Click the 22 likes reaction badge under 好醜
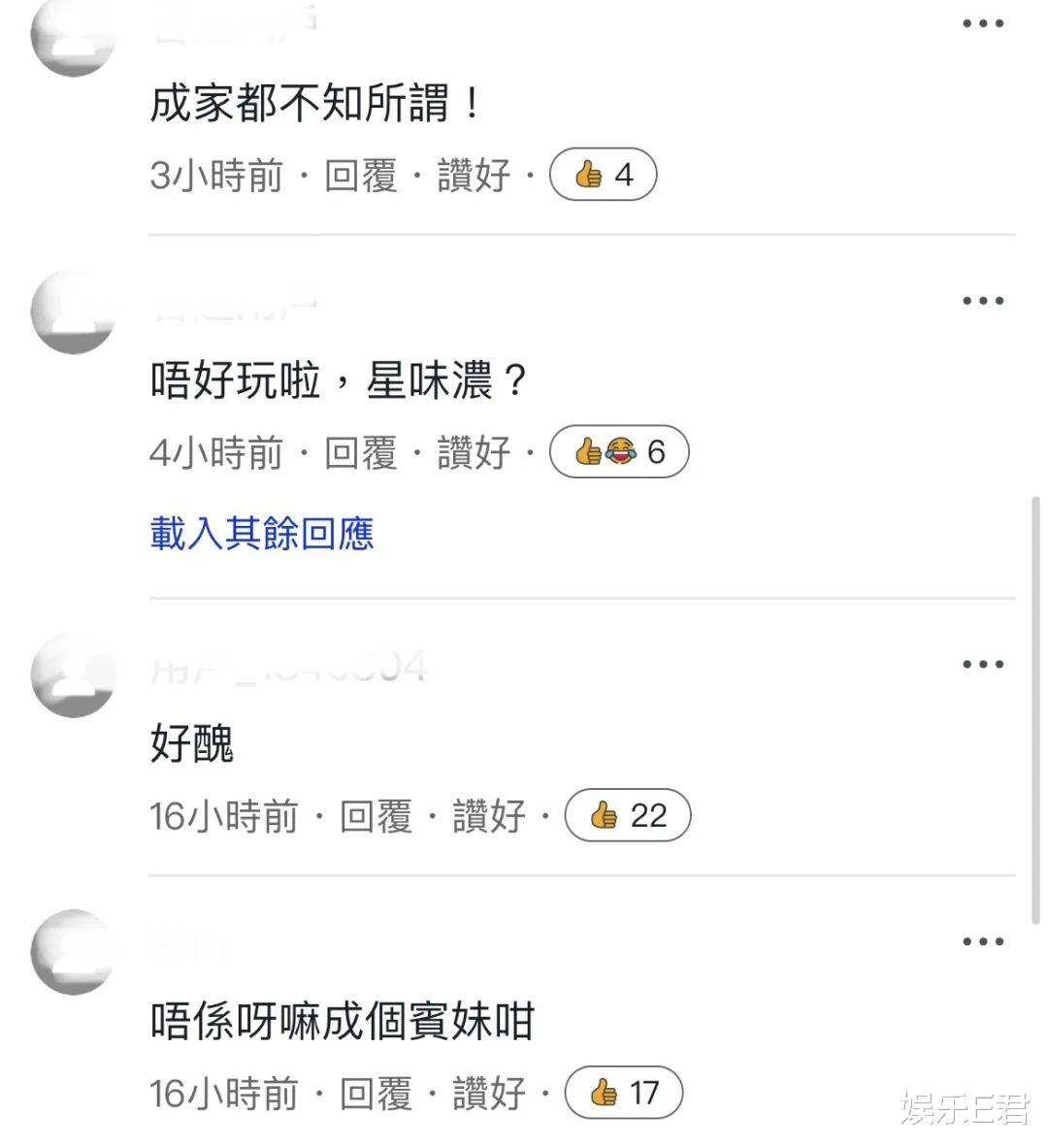The width and height of the screenshot is (1048, 1148). [x=627, y=816]
